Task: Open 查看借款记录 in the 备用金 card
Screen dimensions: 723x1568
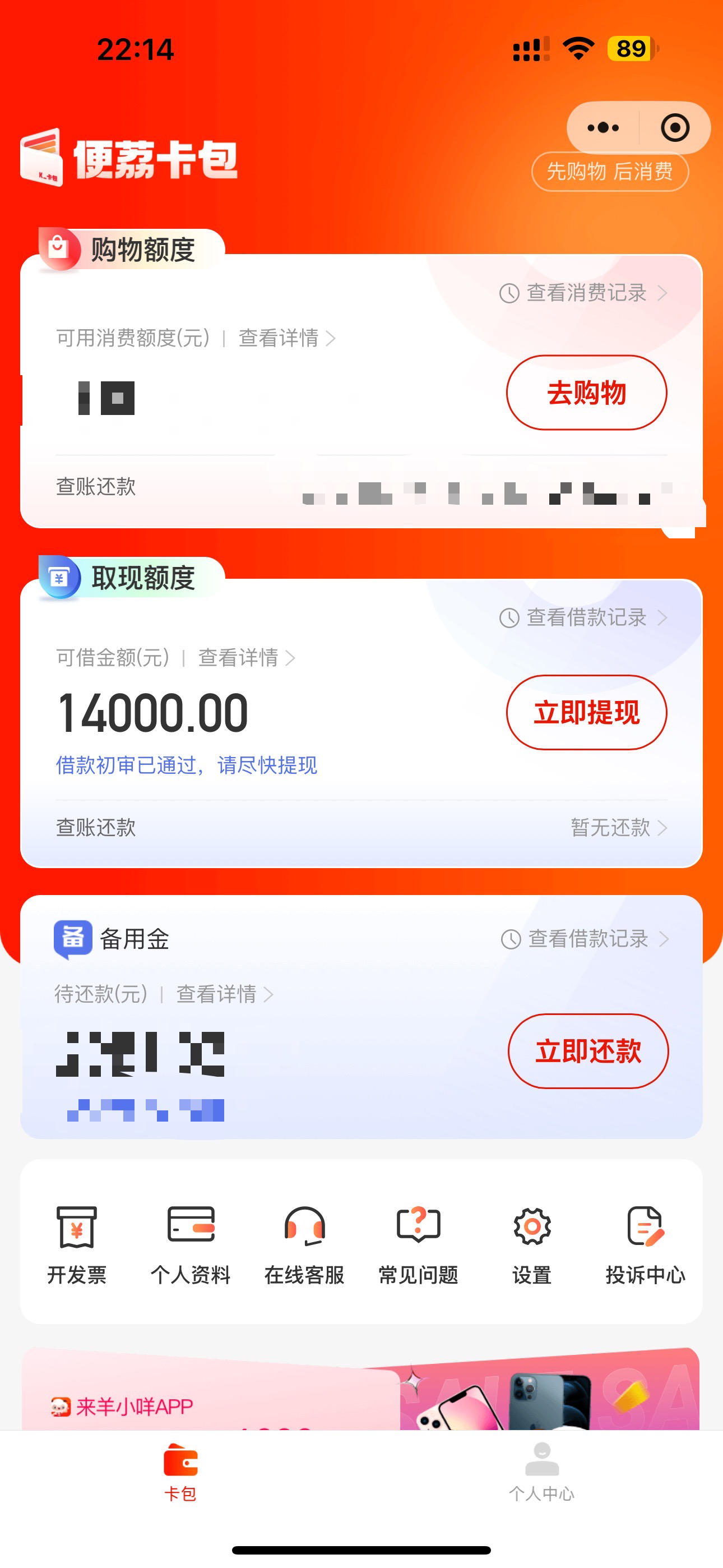Action: [586, 939]
